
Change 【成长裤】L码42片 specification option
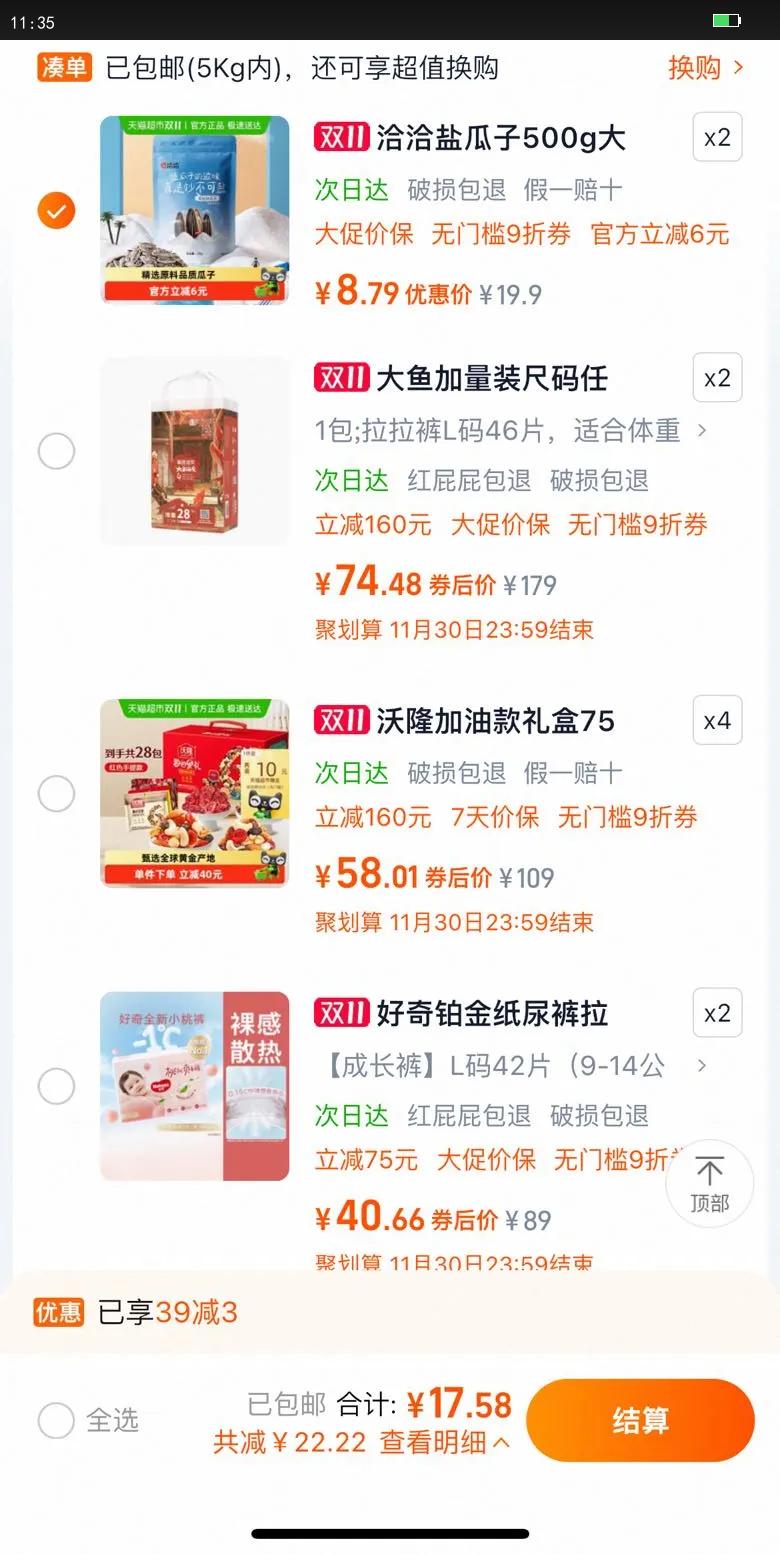(510, 1066)
